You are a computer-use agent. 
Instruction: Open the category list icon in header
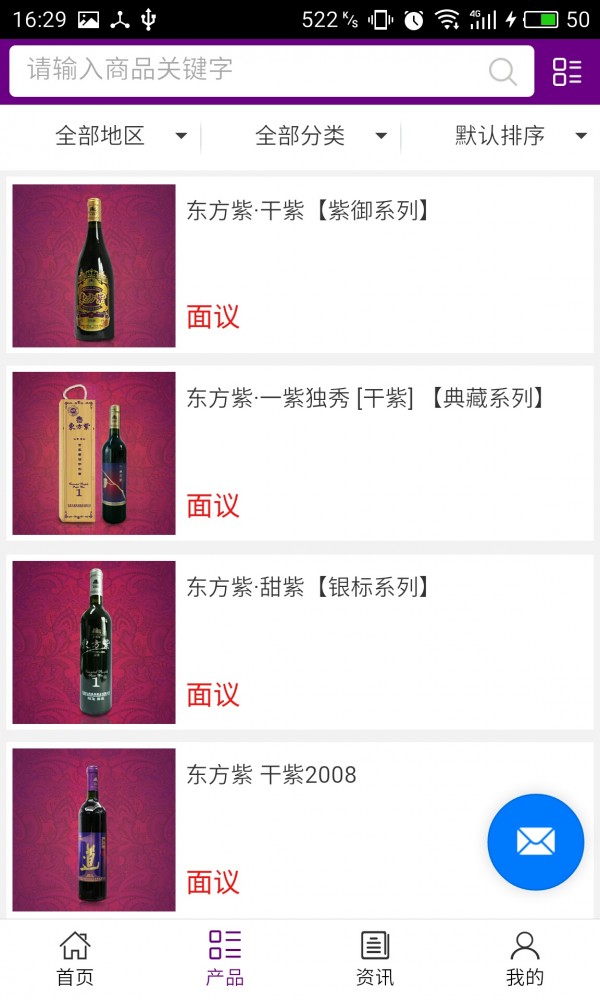coord(567,71)
